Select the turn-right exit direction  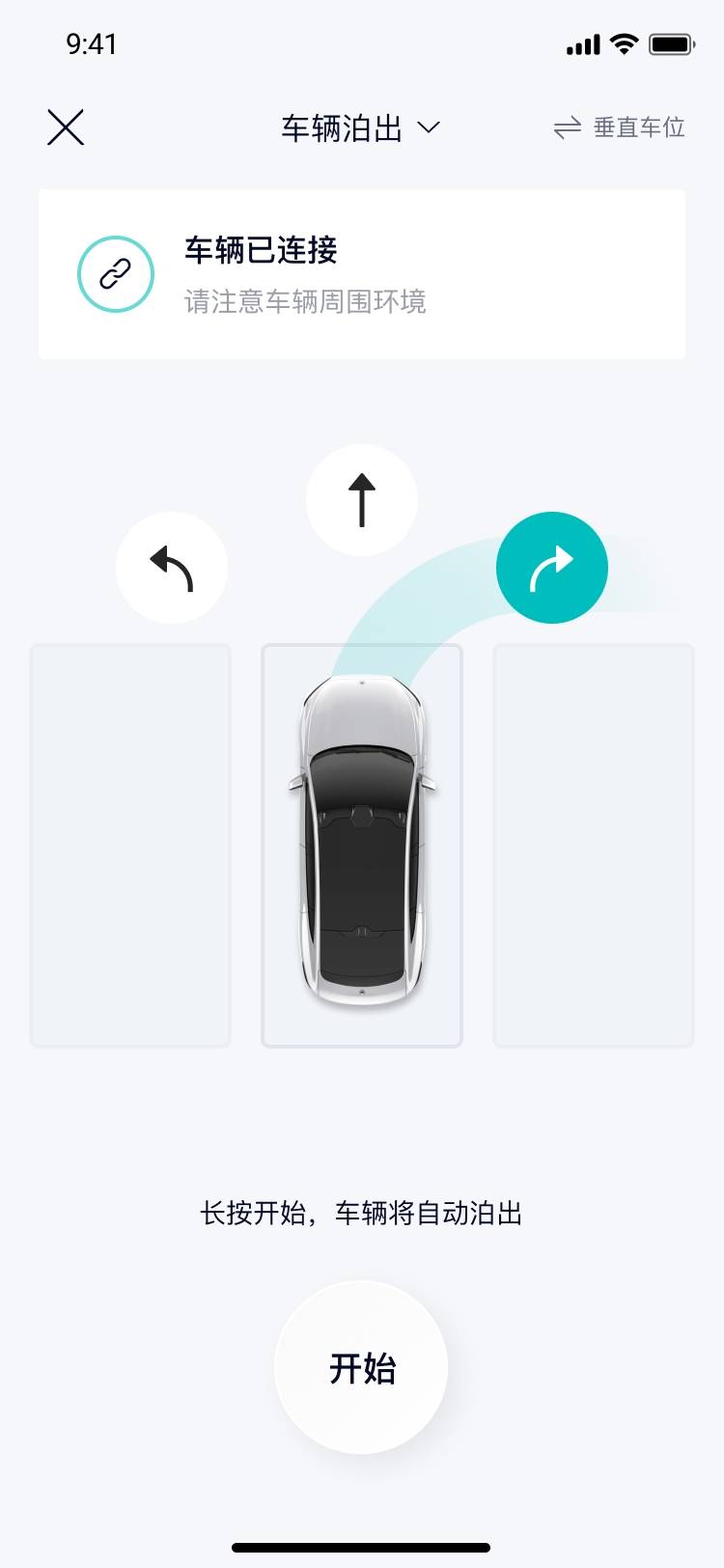click(552, 568)
